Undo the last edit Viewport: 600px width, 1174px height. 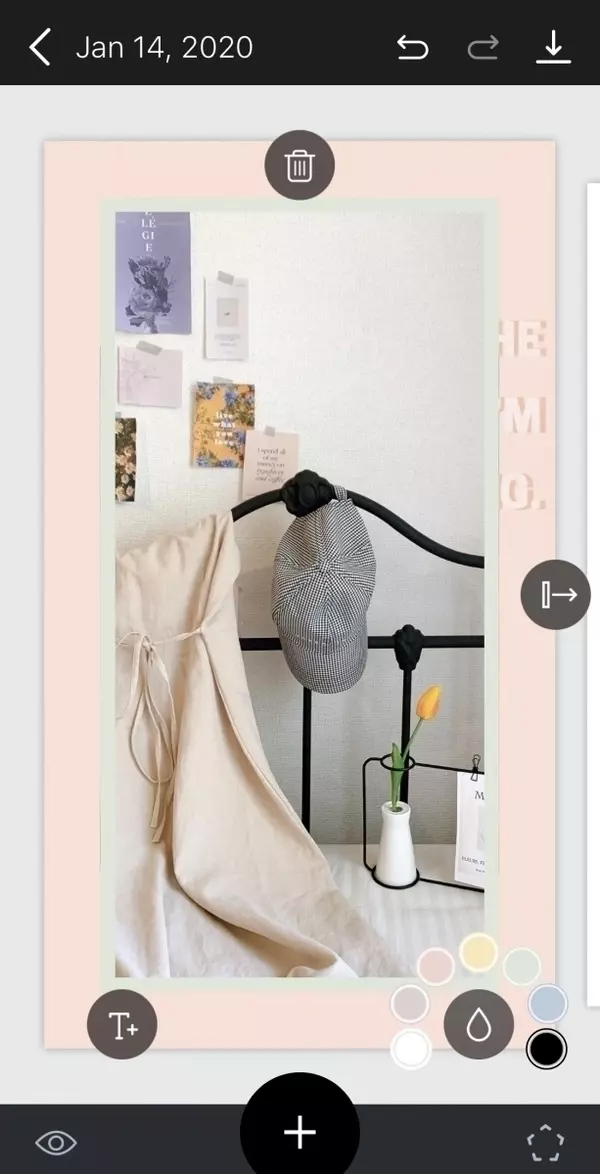click(x=412, y=47)
